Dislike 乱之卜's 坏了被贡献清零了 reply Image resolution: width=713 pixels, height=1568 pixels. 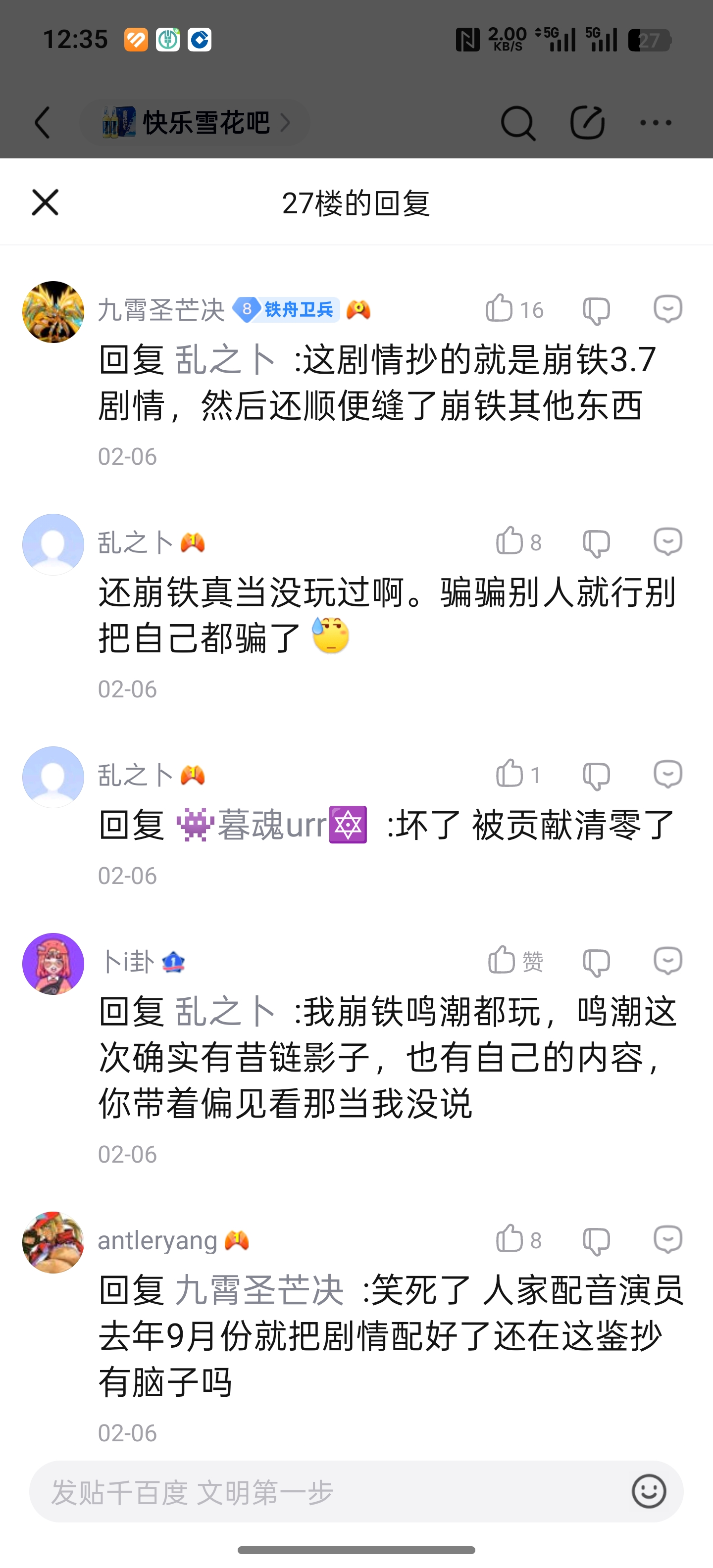click(x=596, y=775)
